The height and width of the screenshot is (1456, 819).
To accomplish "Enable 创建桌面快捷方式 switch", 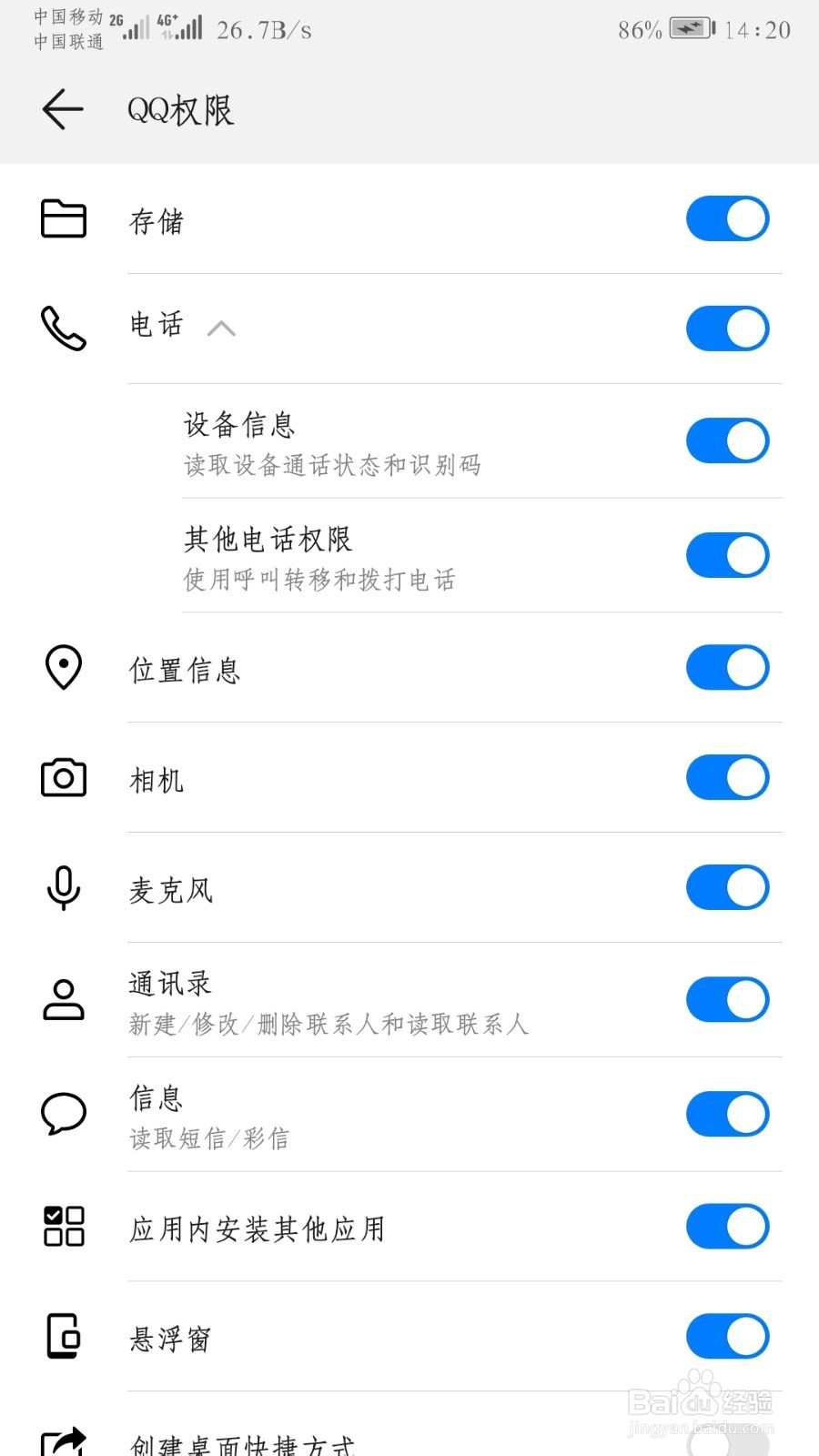I will [x=728, y=1442].
